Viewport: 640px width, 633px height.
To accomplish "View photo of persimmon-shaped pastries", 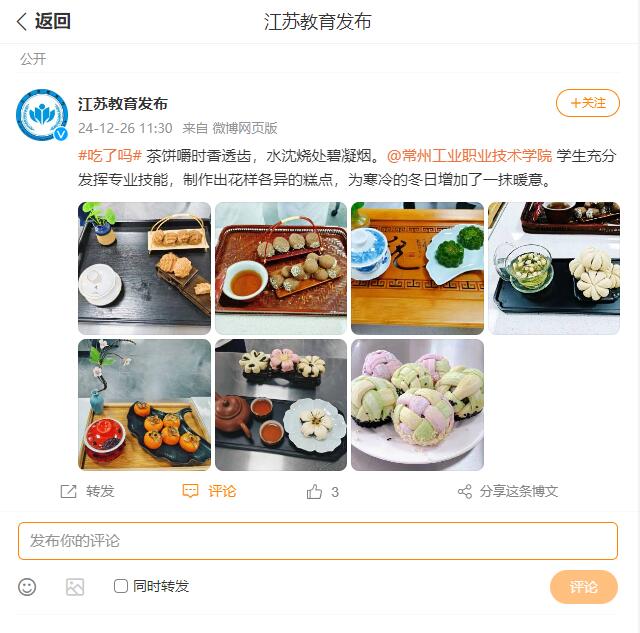I will [144, 405].
